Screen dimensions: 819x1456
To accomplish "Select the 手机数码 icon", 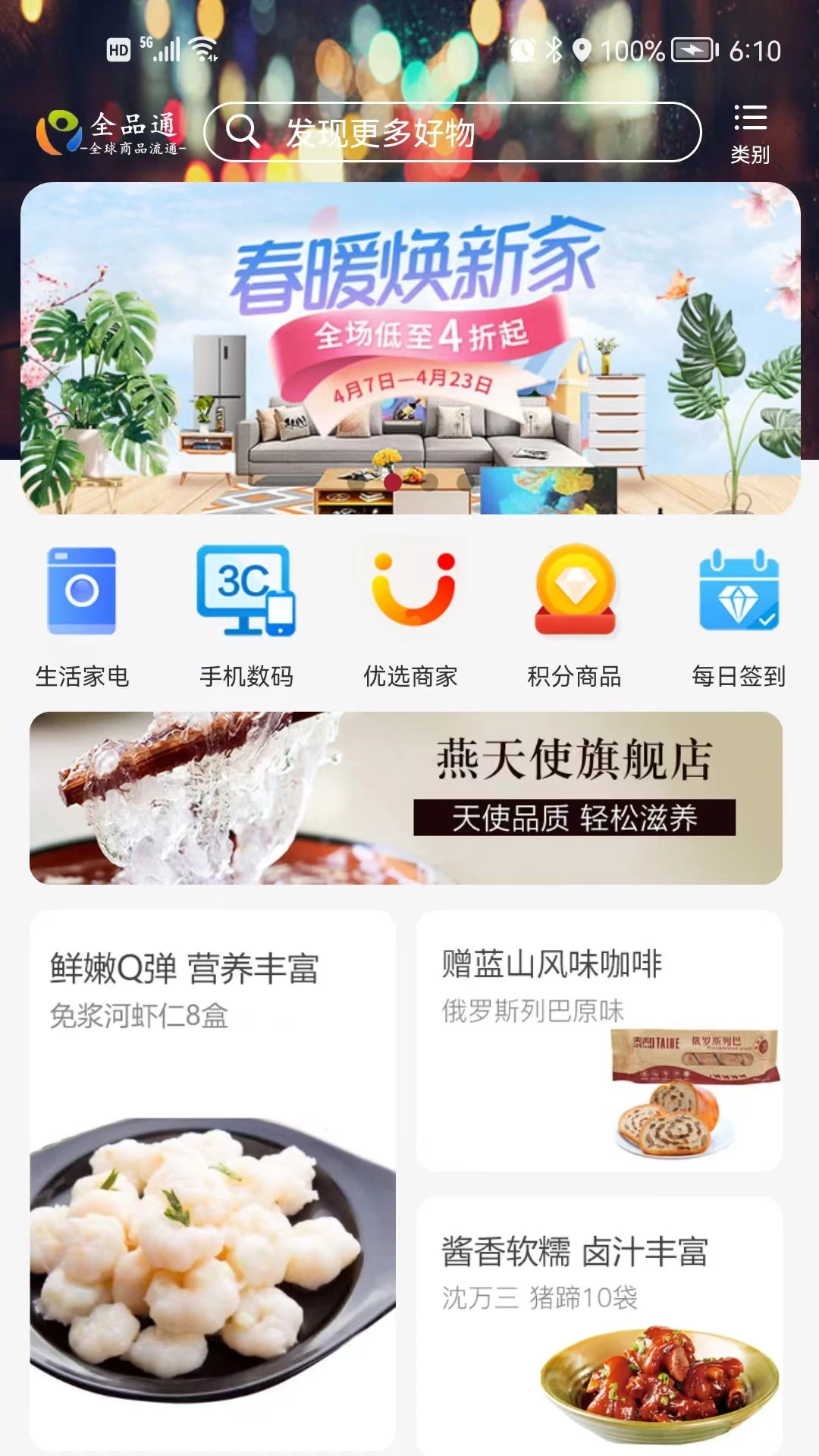I will 245,592.
